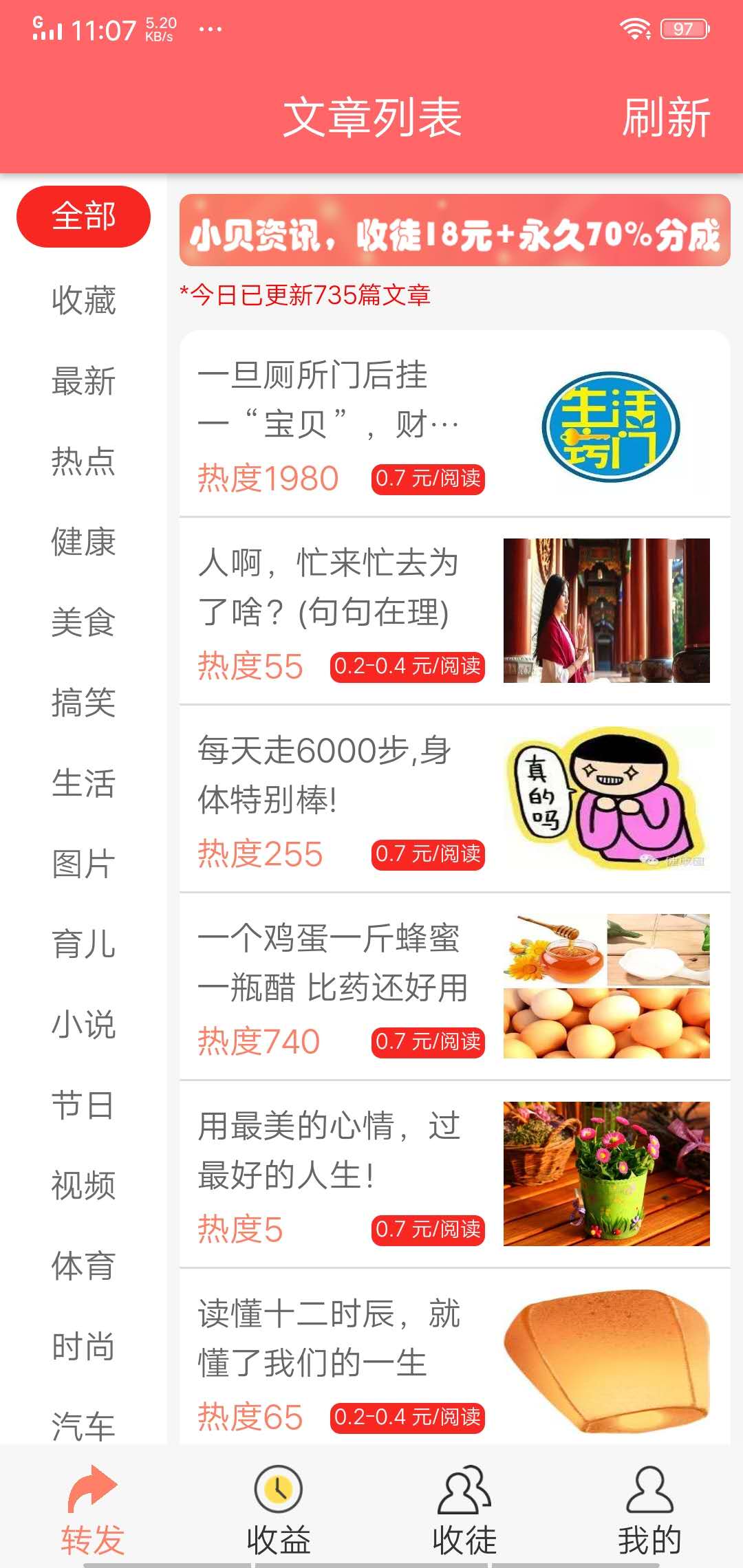The height and width of the screenshot is (1568, 743).
Task: Tap the 0.7 元/阅读 badge on first article
Action: click(x=430, y=478)
